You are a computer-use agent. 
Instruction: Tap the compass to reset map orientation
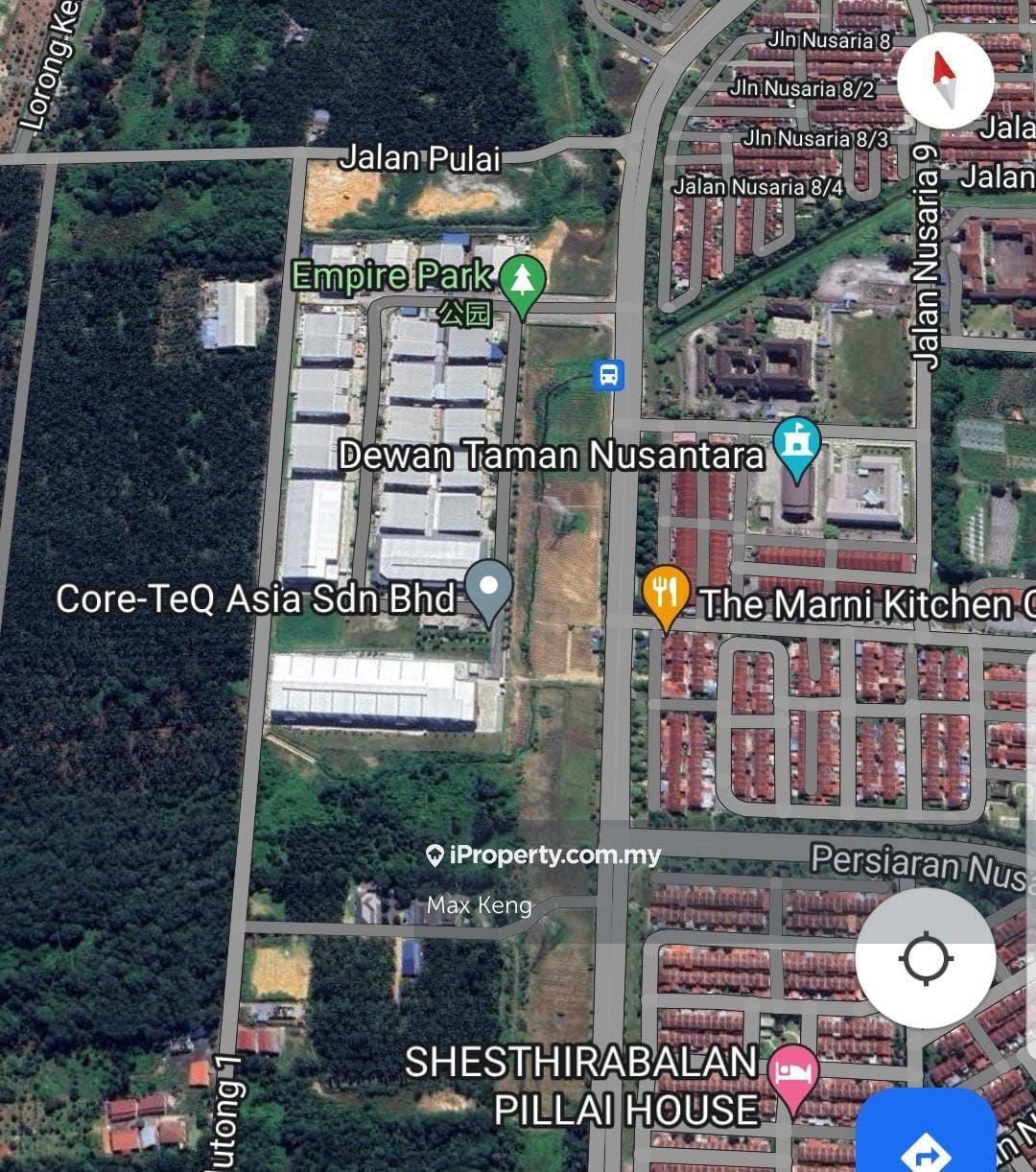[945, 80]
